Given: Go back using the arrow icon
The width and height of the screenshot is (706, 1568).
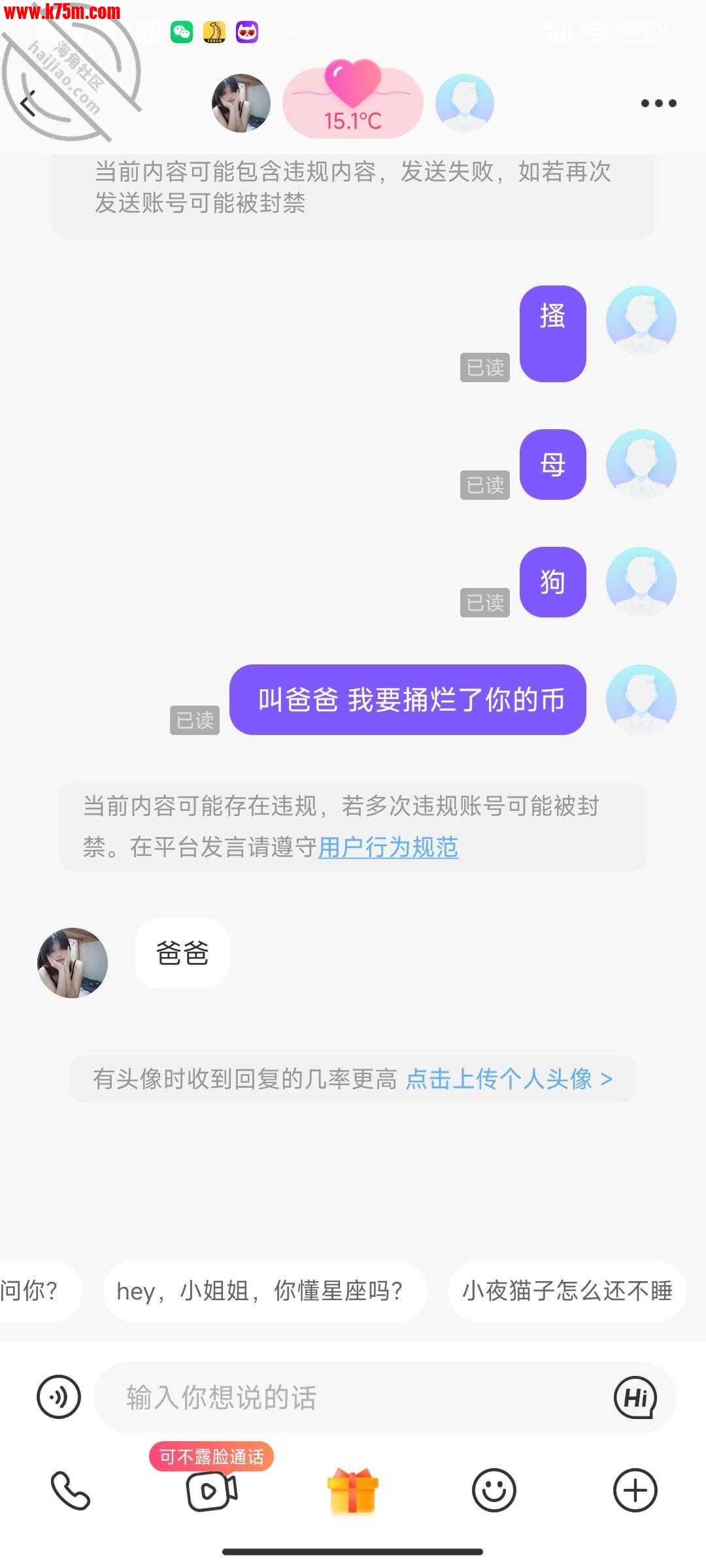Looking at the screenshot, I should [27, 103].
